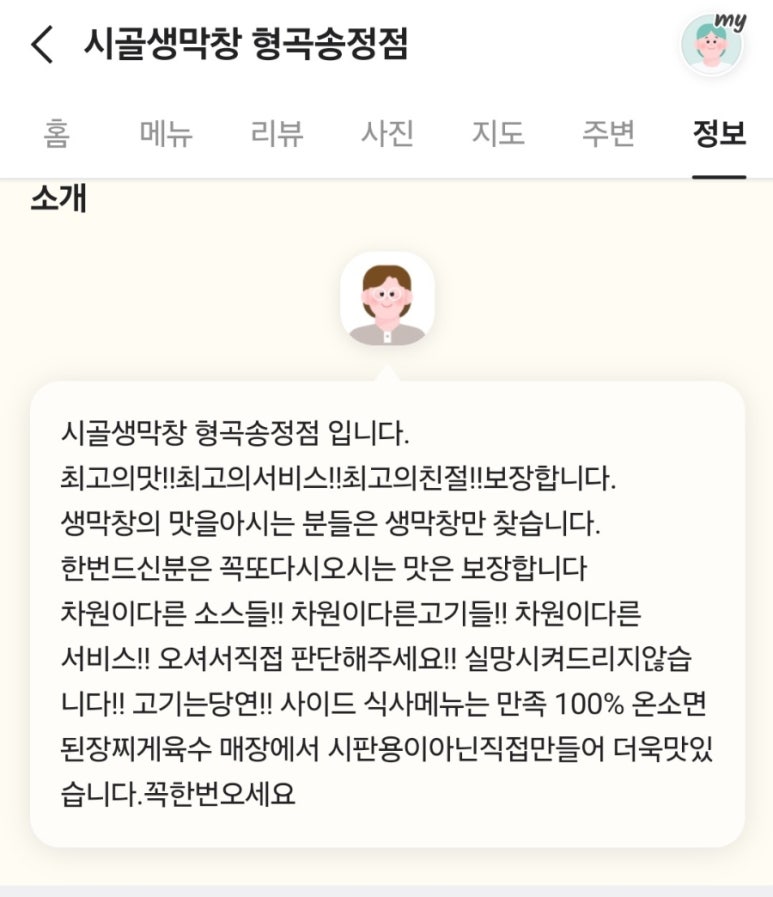This screenshot has height=897, width=773.
Task: View the 리뷰 tab
Action: point(276,134)
